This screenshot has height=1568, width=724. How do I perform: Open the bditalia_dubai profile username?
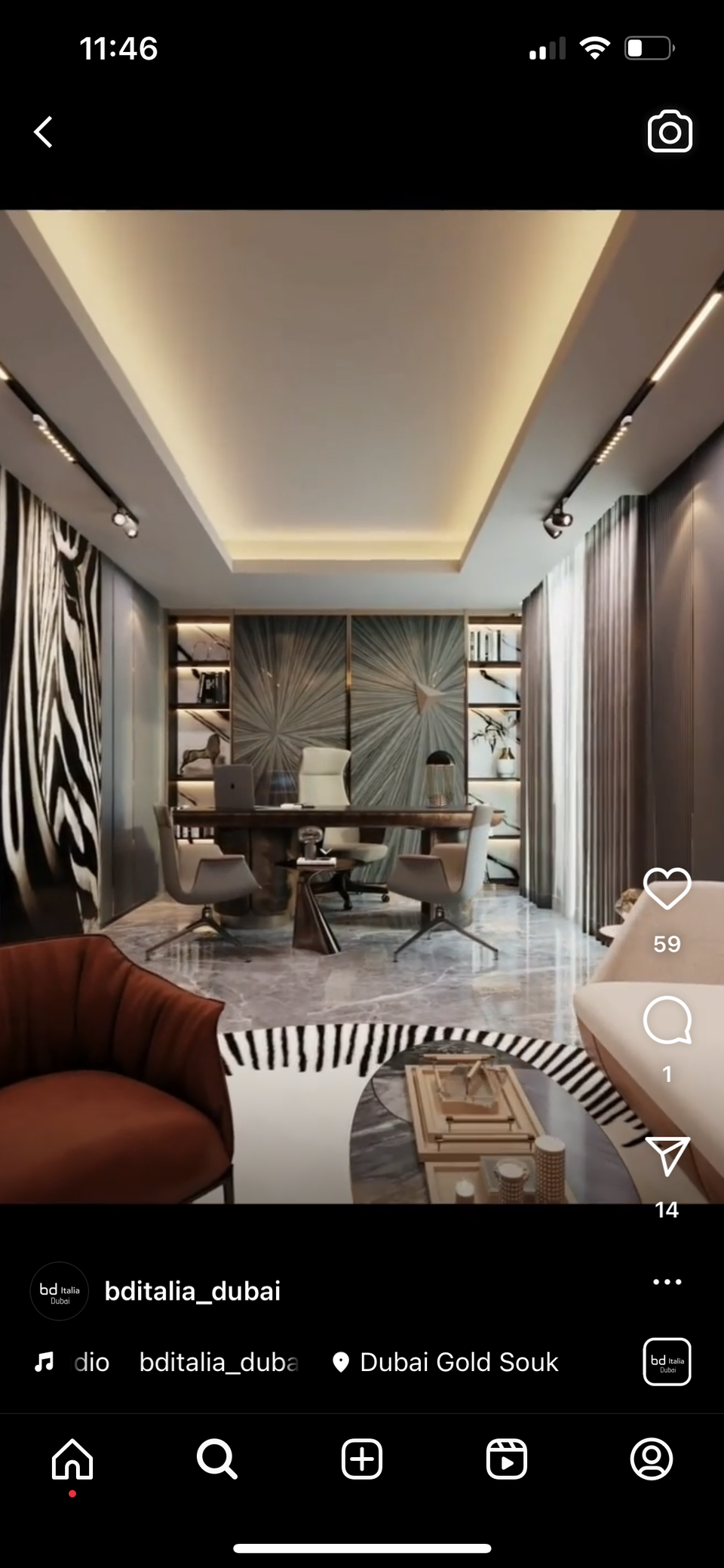(192, 1291)
